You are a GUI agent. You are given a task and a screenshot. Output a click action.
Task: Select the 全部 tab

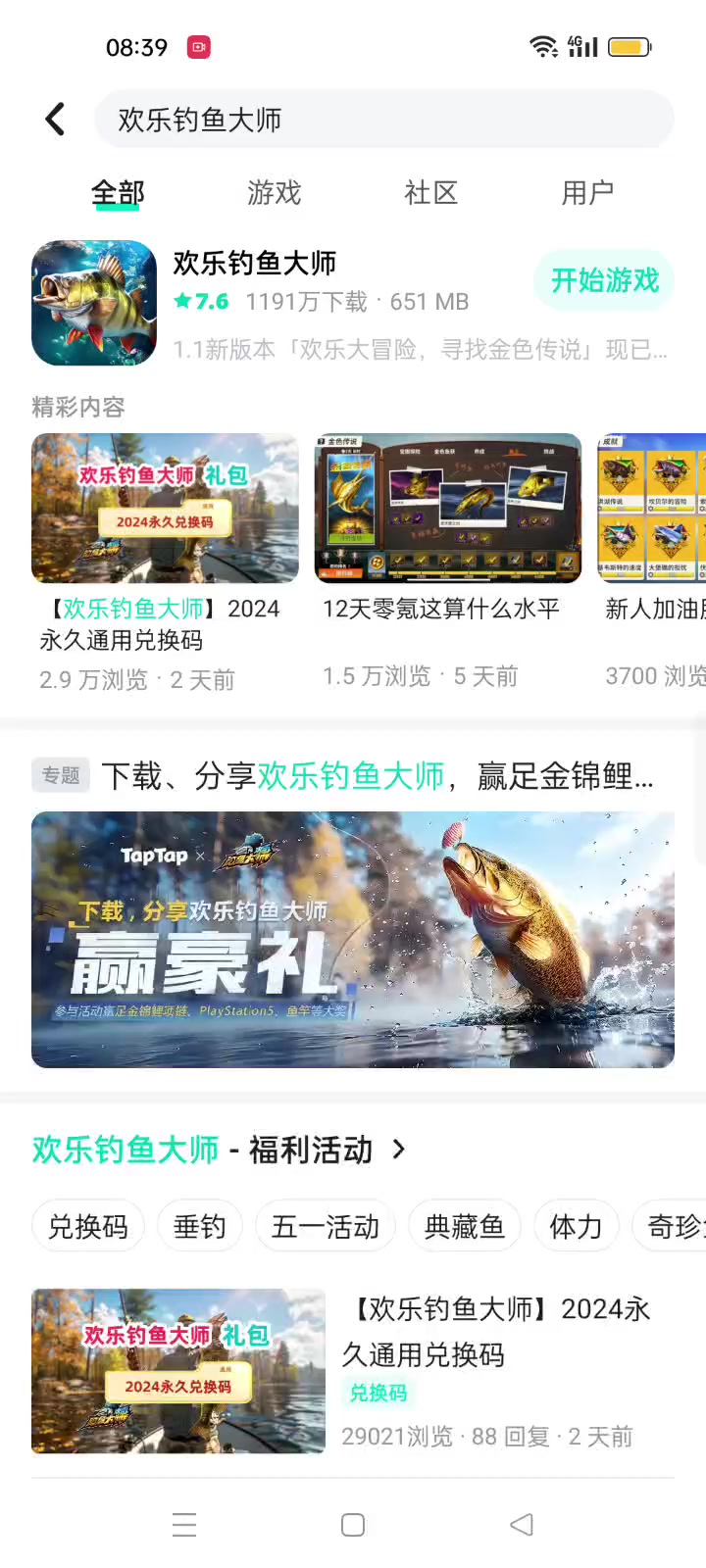click(x=118, y=193)
